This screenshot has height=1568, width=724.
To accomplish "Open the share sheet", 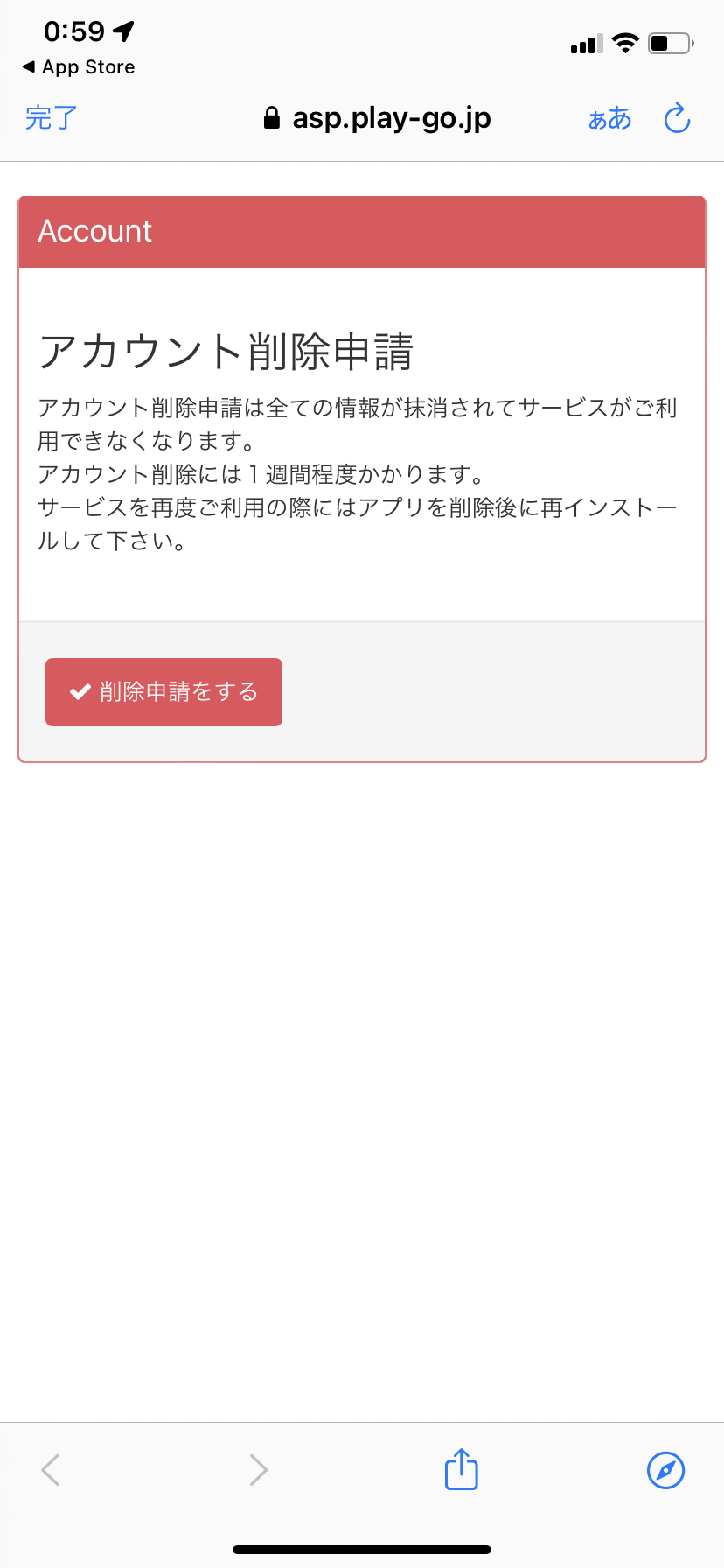I will point(461,1469).
